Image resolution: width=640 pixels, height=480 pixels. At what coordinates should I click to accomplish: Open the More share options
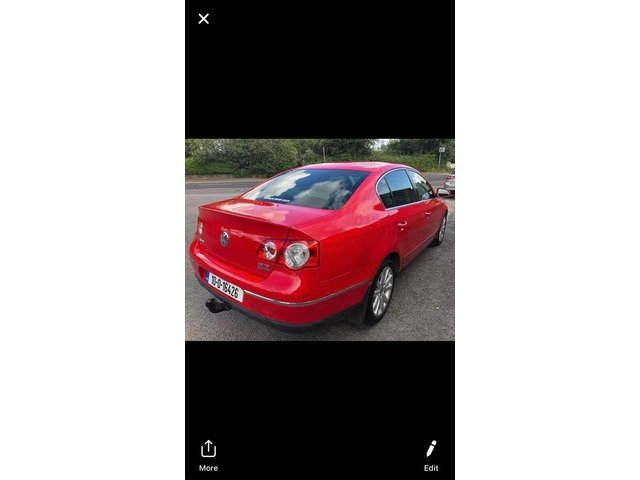[208, 454]
